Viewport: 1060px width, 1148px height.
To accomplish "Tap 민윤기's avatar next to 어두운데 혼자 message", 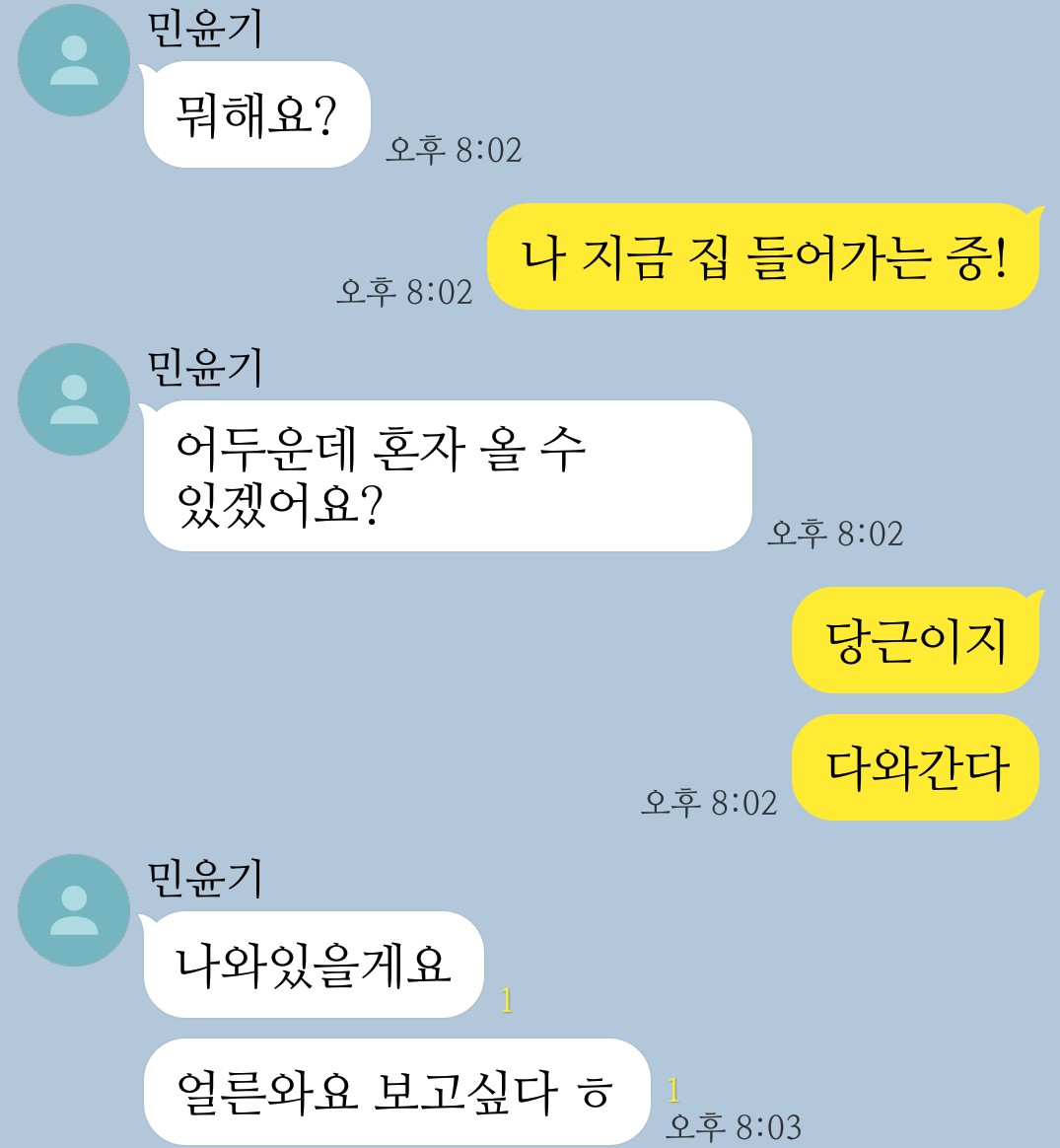I will (74, 399).
